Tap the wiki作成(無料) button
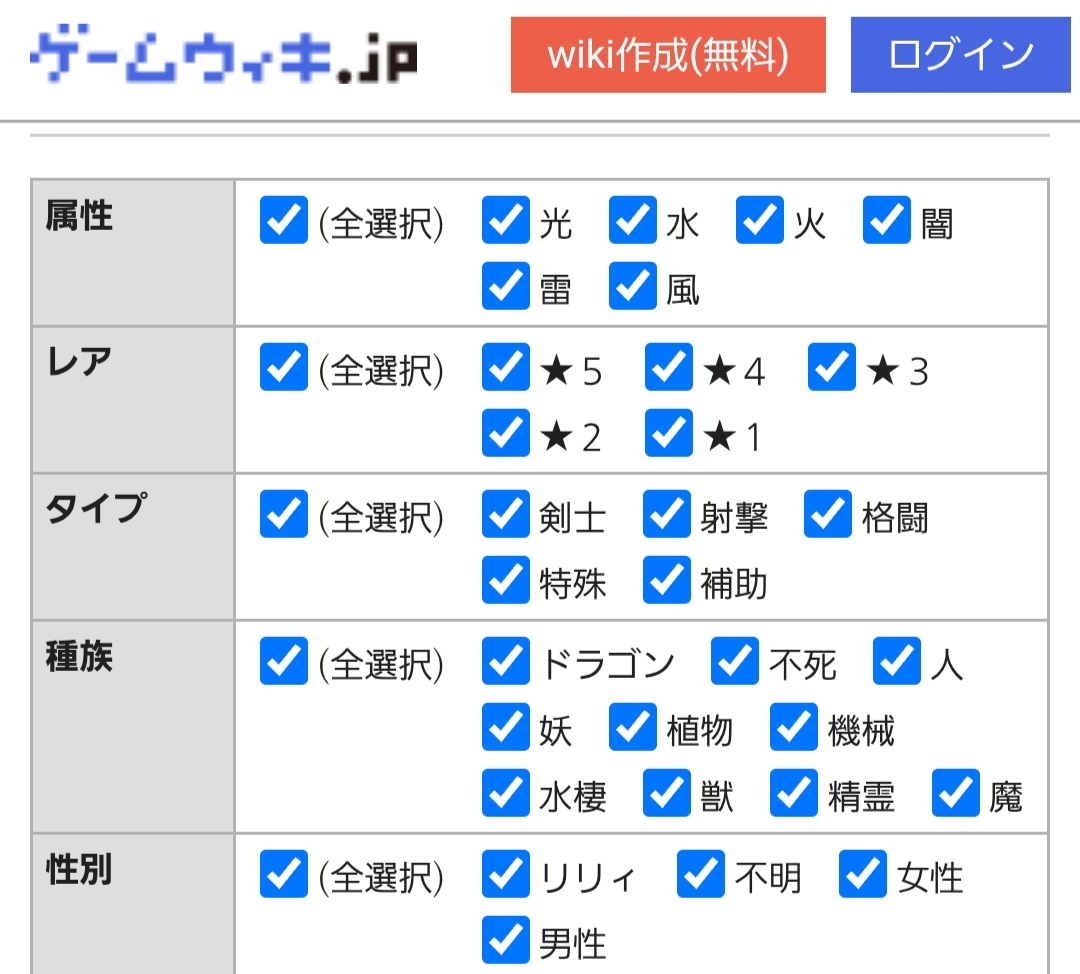The width and height of the screenshot is (1080, 974). 668,54
